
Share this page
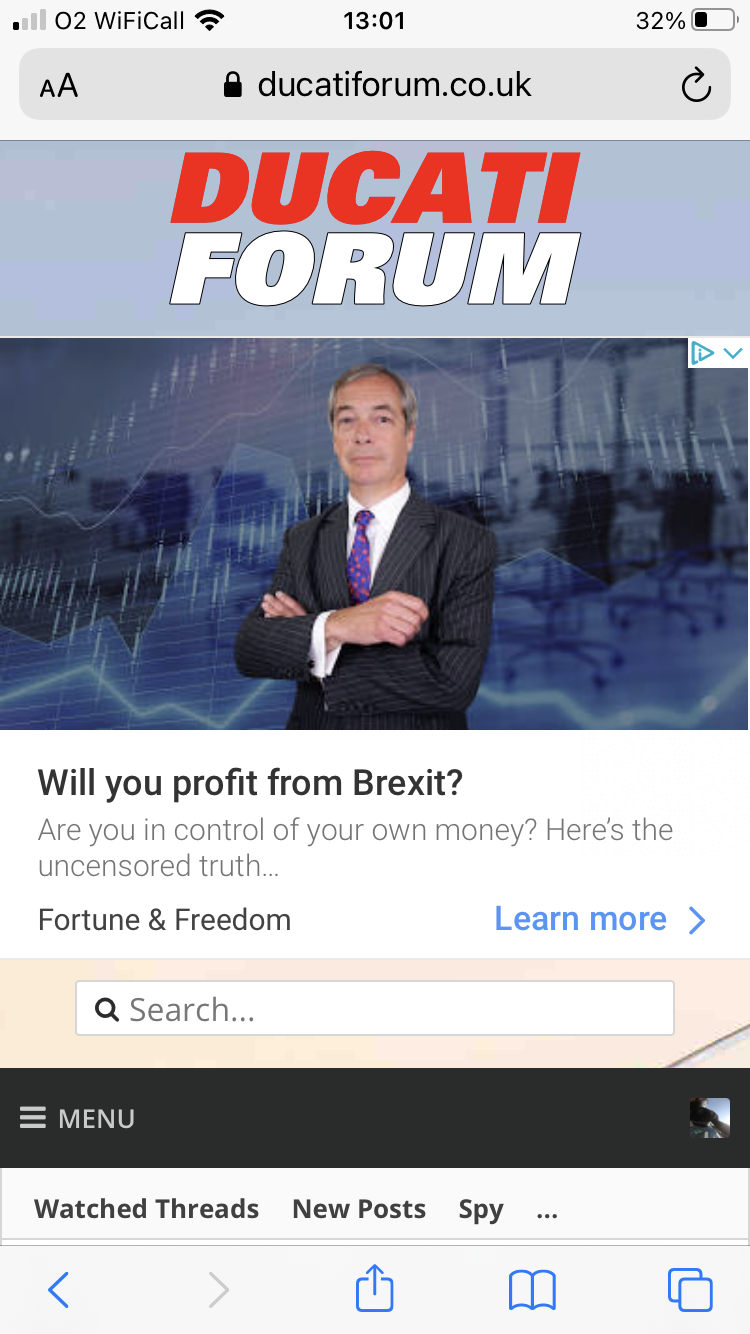click(x=375, y=1288)
